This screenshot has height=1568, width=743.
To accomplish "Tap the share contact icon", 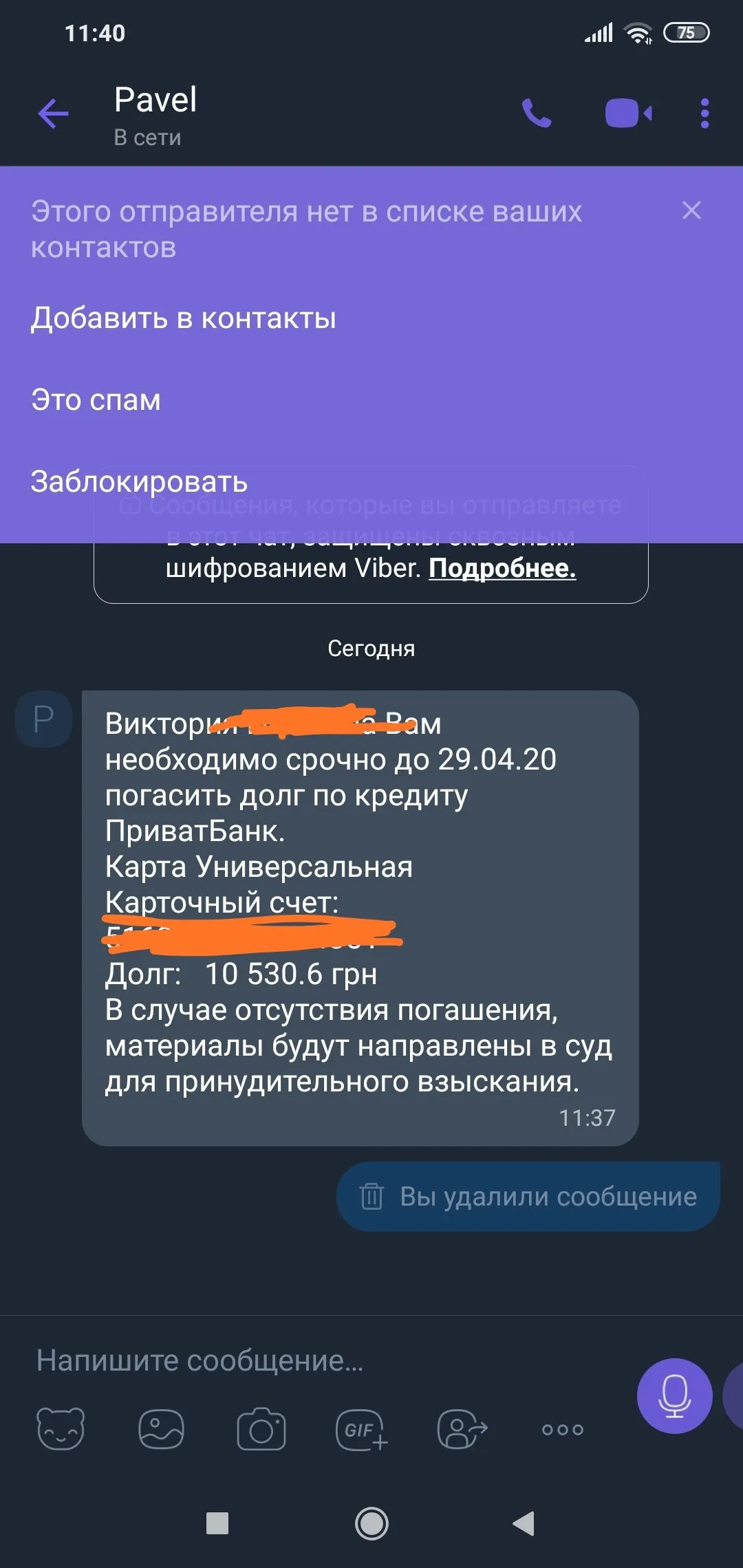I will 462,1429.
